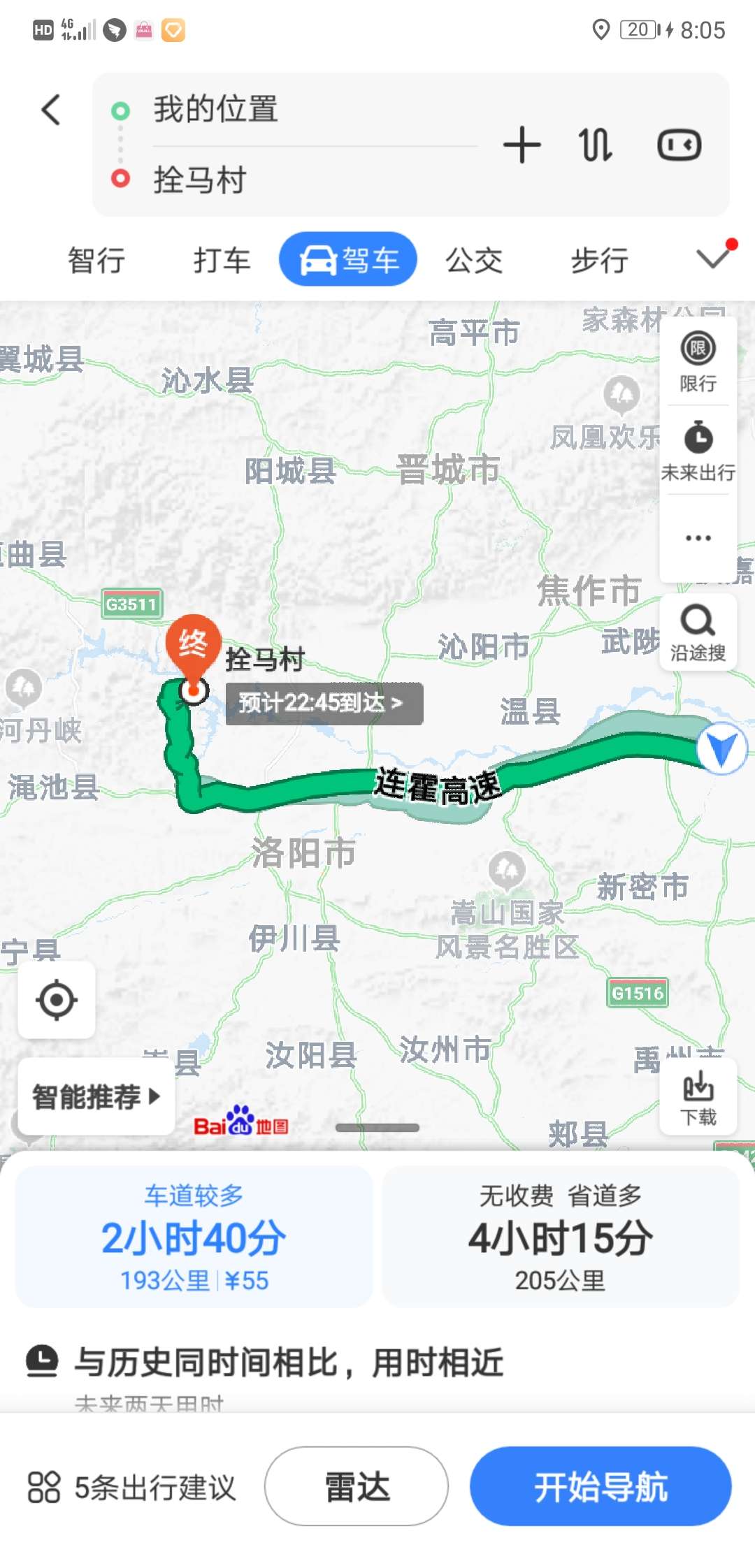This screenshot has height=1568, width=755.
Task: Recenter the map on my location
Action: tap(57, 1000)
